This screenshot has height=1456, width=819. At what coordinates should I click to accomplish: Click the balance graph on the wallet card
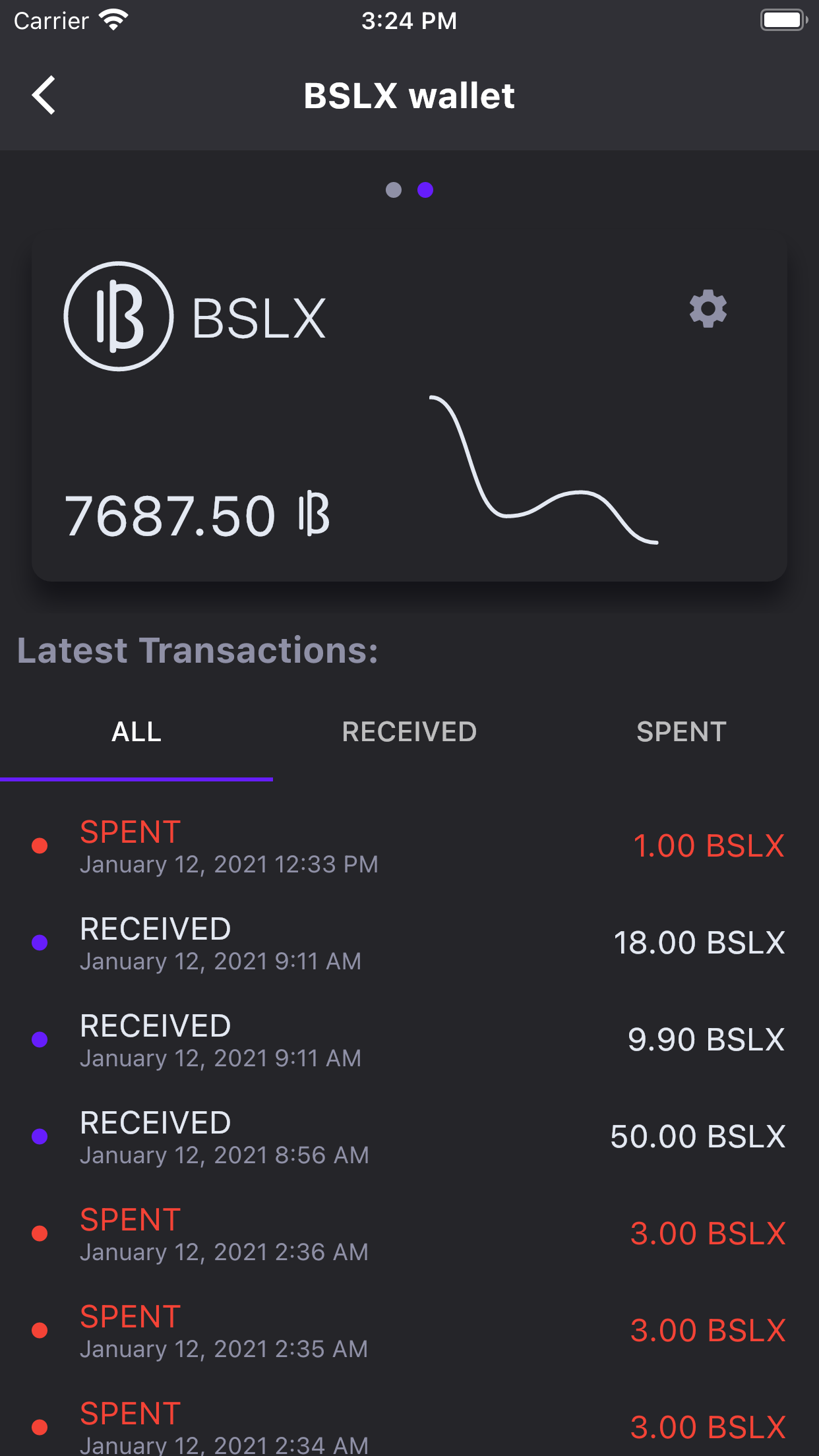tap(543, 468)
